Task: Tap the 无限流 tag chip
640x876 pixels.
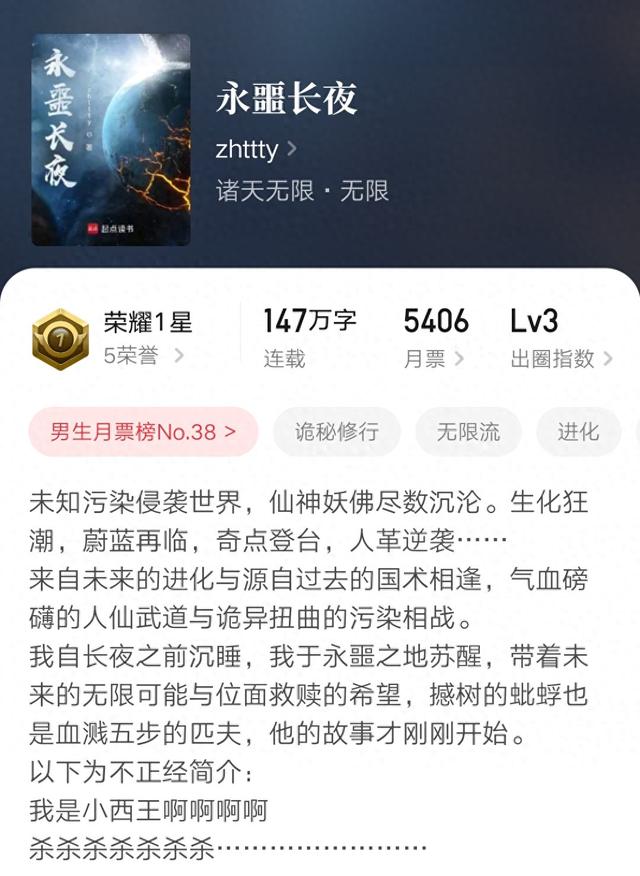Action: (468, 432)
